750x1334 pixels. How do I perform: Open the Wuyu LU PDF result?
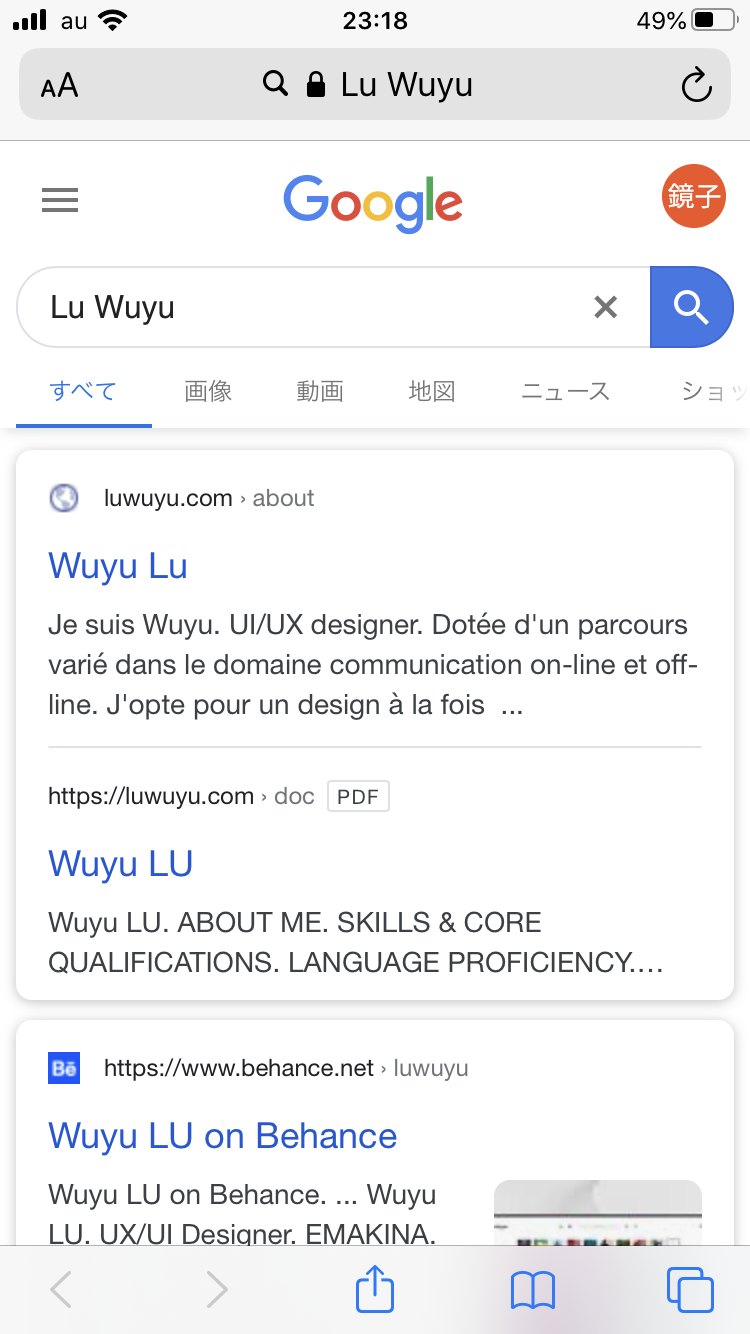121,863
